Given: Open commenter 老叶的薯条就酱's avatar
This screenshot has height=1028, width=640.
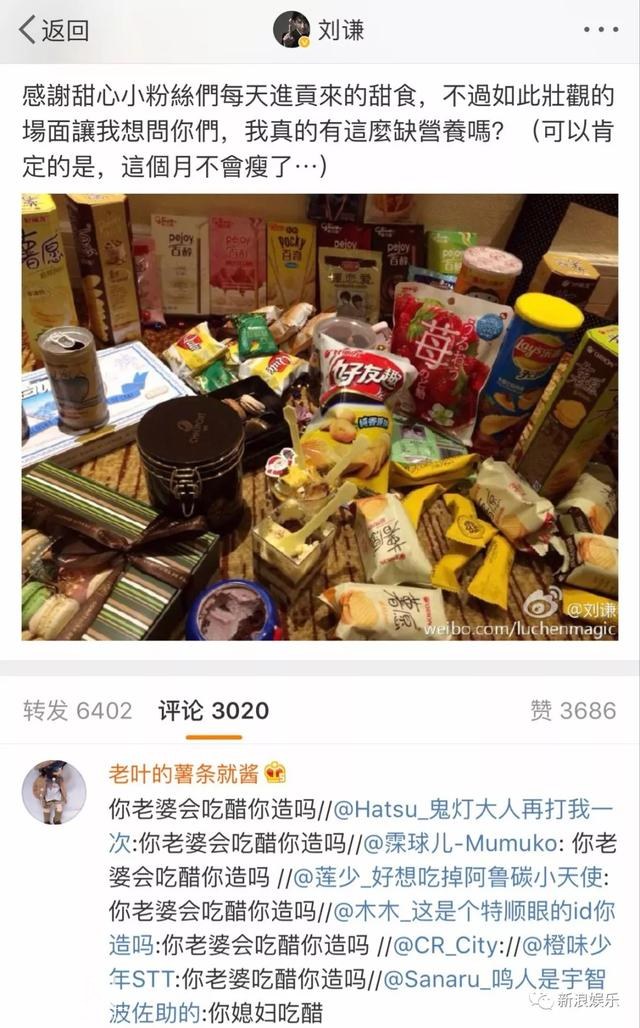Looking at the screenshot, I should coord(54,792).
